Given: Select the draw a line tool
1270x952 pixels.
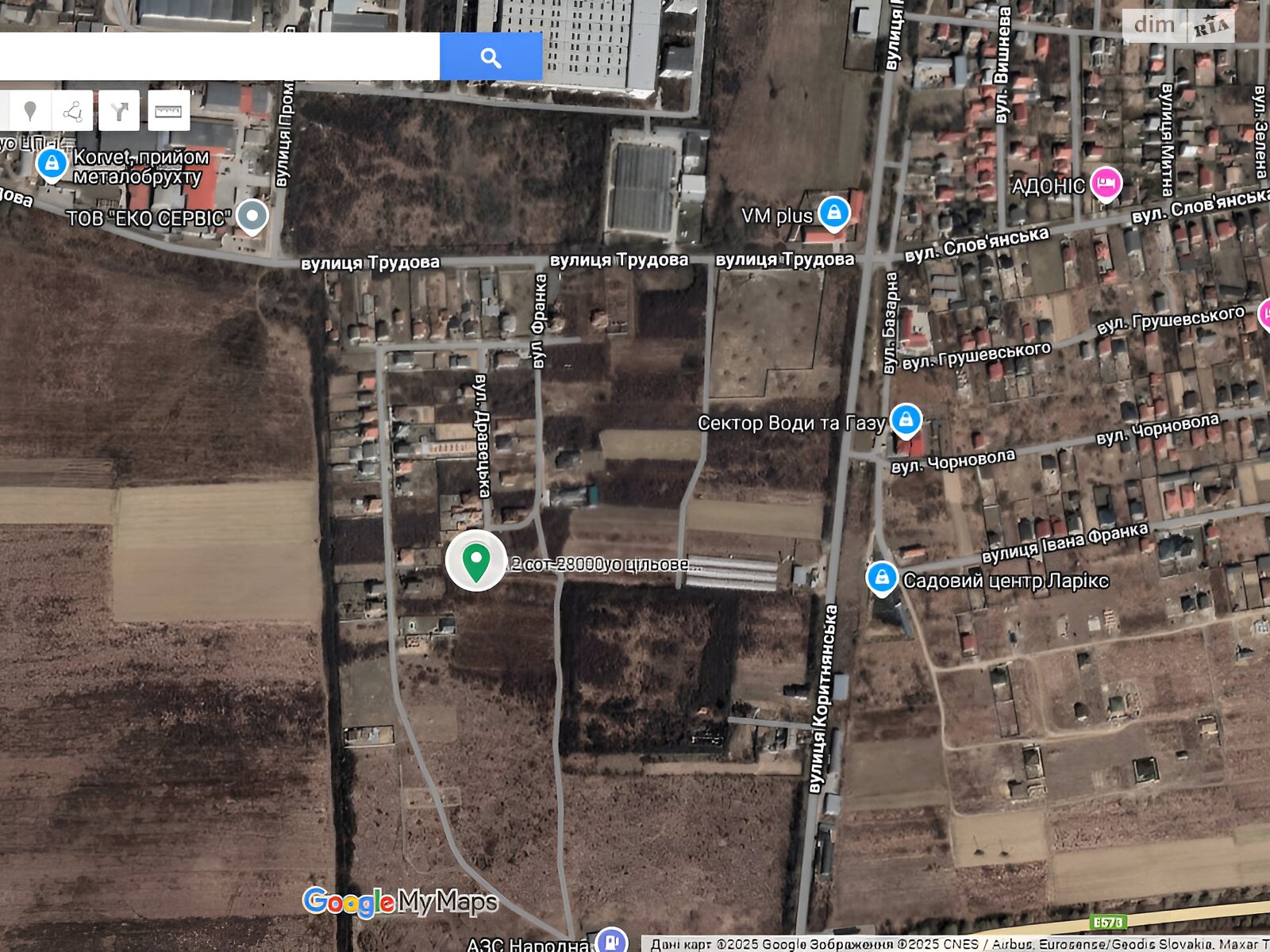Looking at the screenshot, I should point(74,111).
